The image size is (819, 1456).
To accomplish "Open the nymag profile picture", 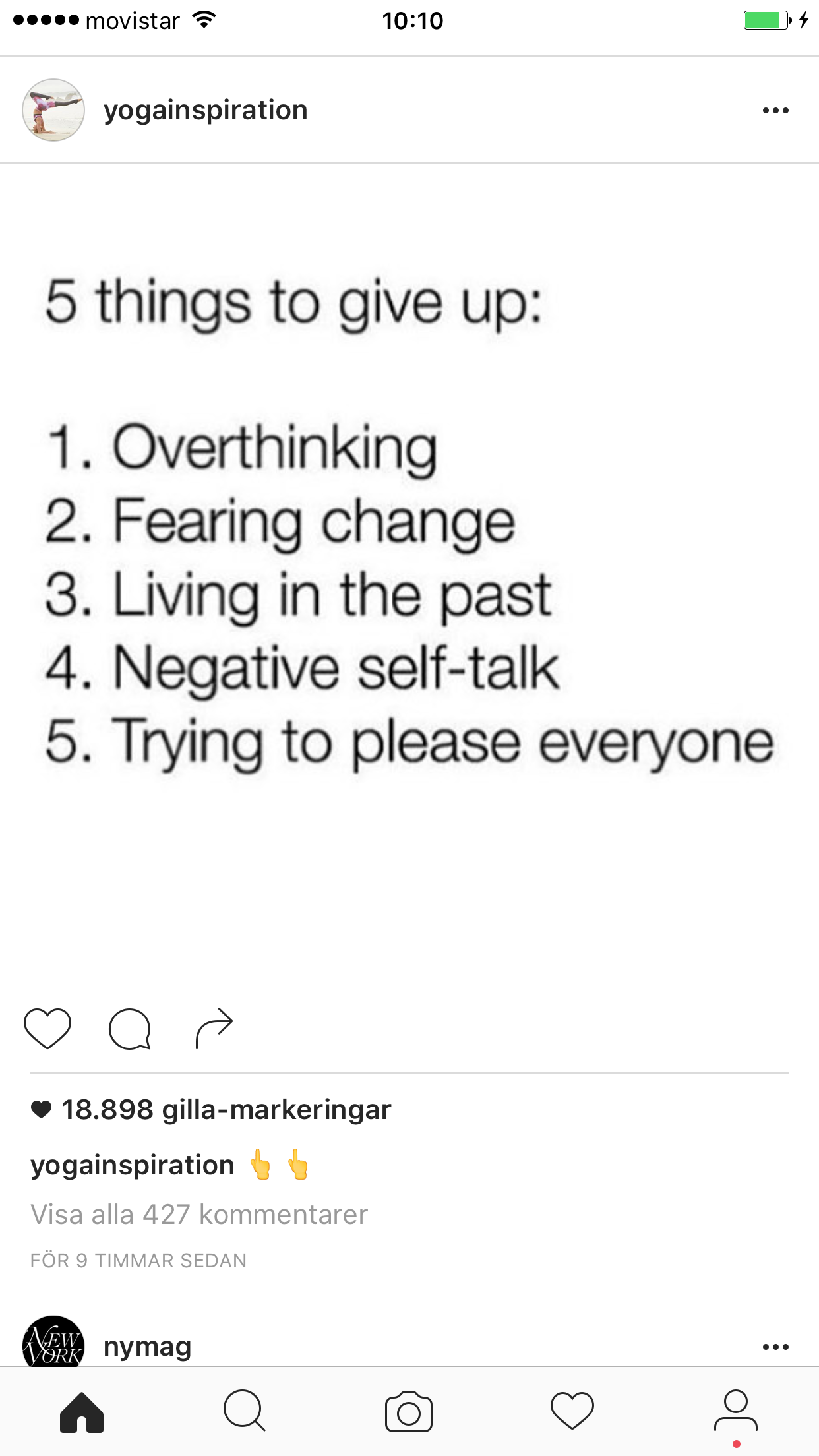I will point(53,1343).
